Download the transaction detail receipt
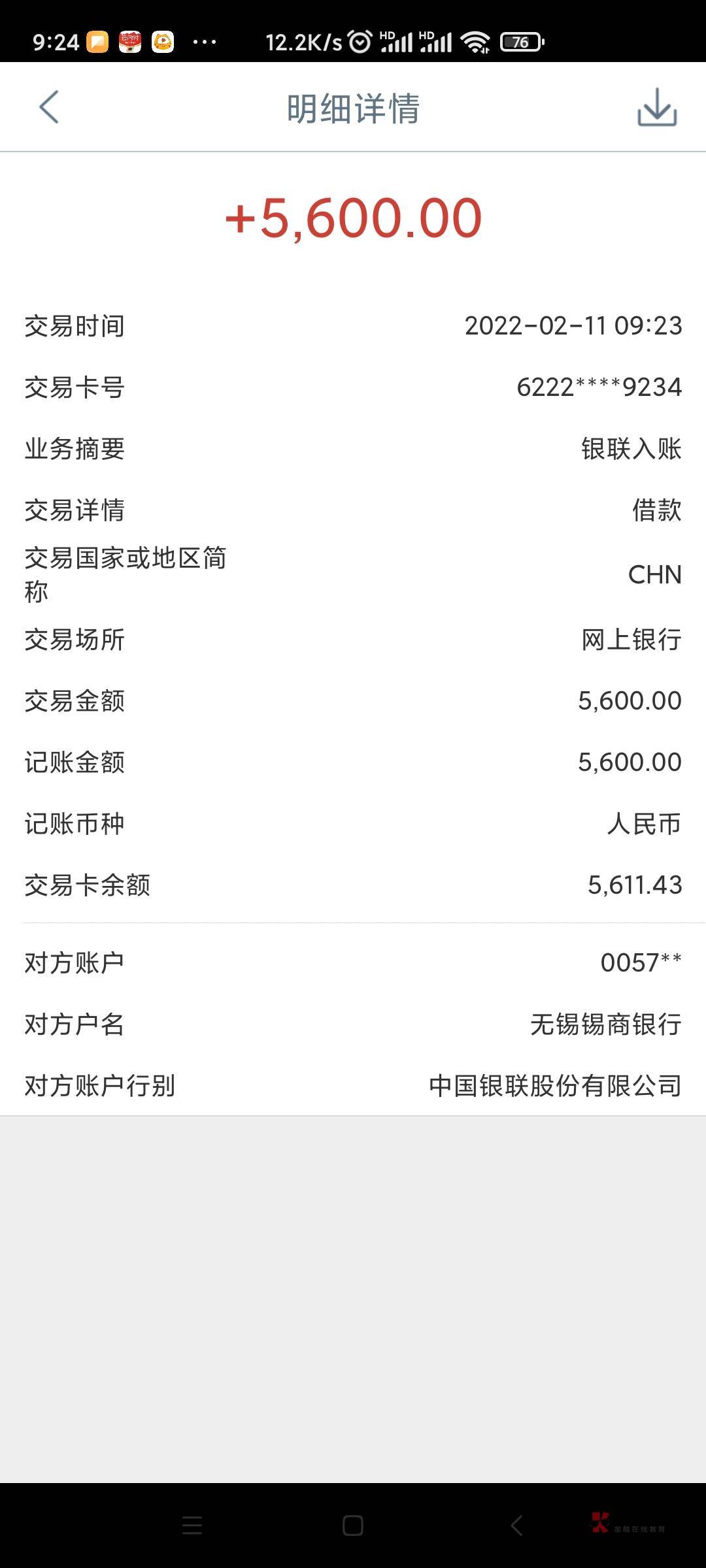Viewport: 706px width, 1568px height. 656,107
